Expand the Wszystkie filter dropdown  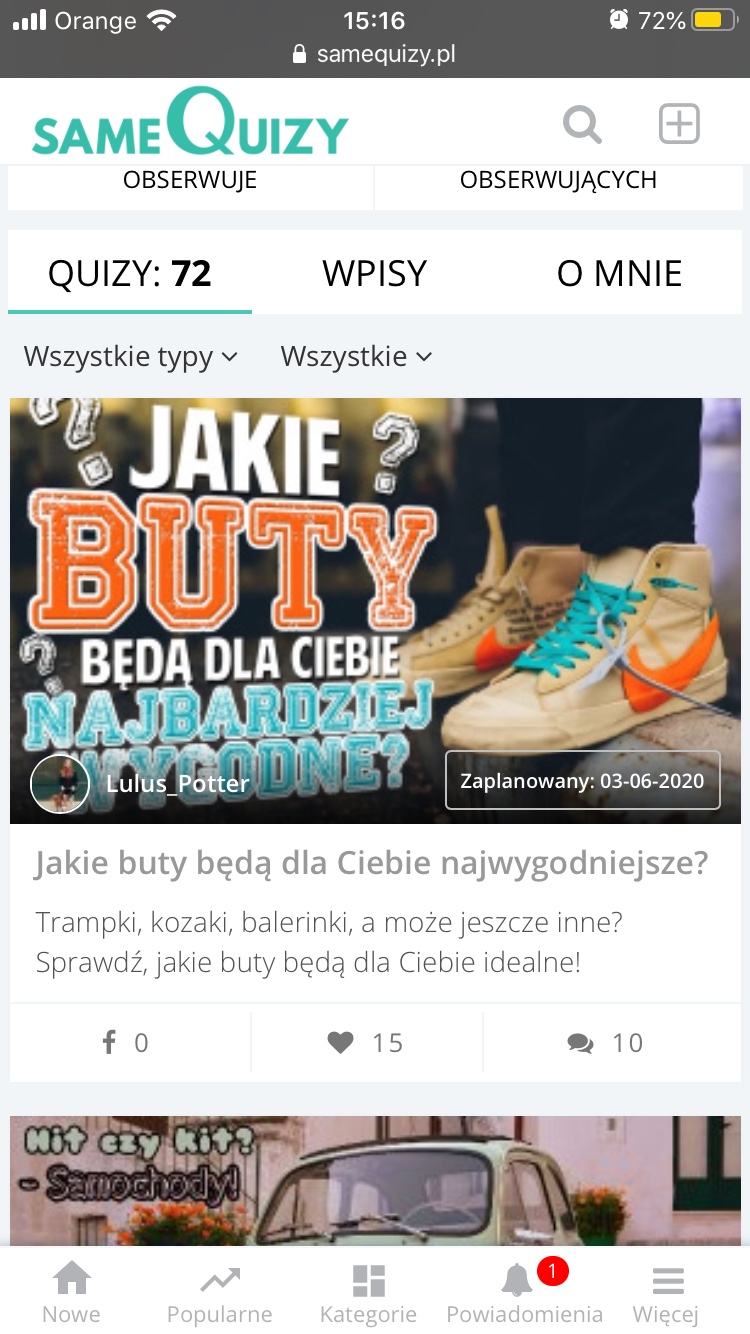click(x=356, y=357)
